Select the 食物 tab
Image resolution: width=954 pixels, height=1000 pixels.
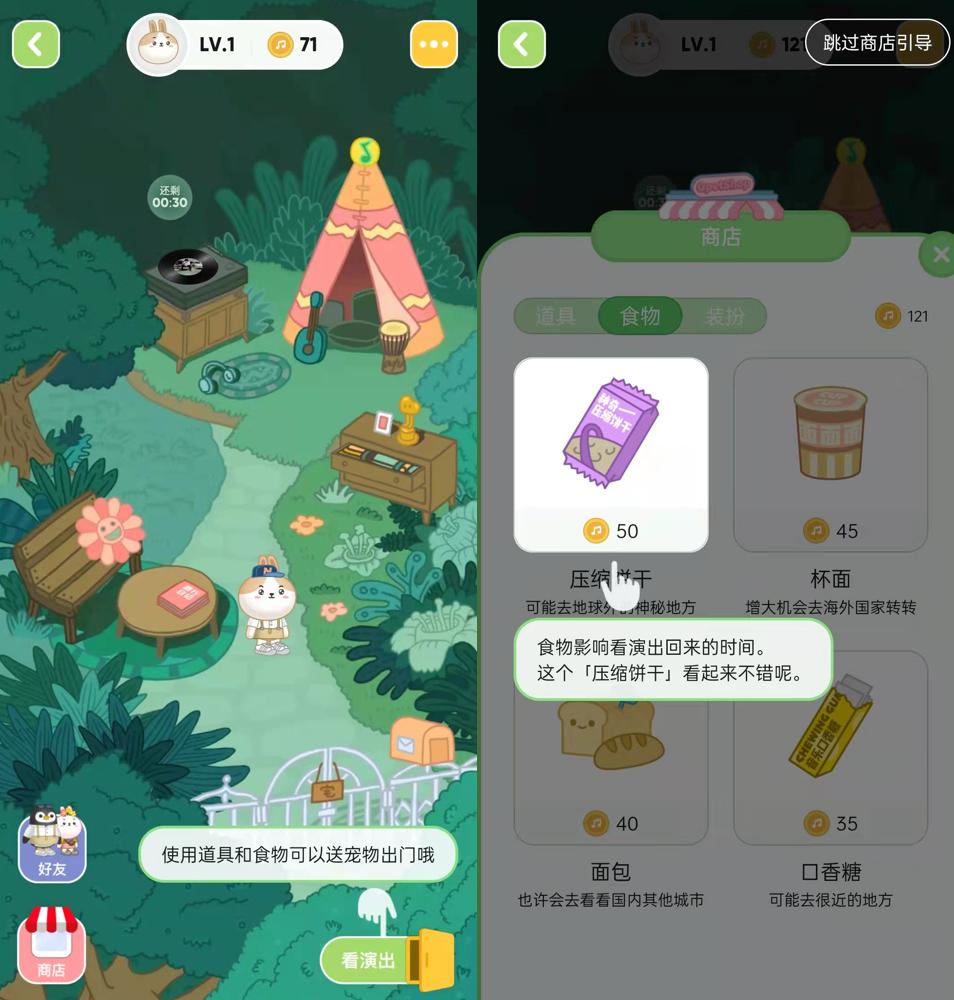[640, 316]
